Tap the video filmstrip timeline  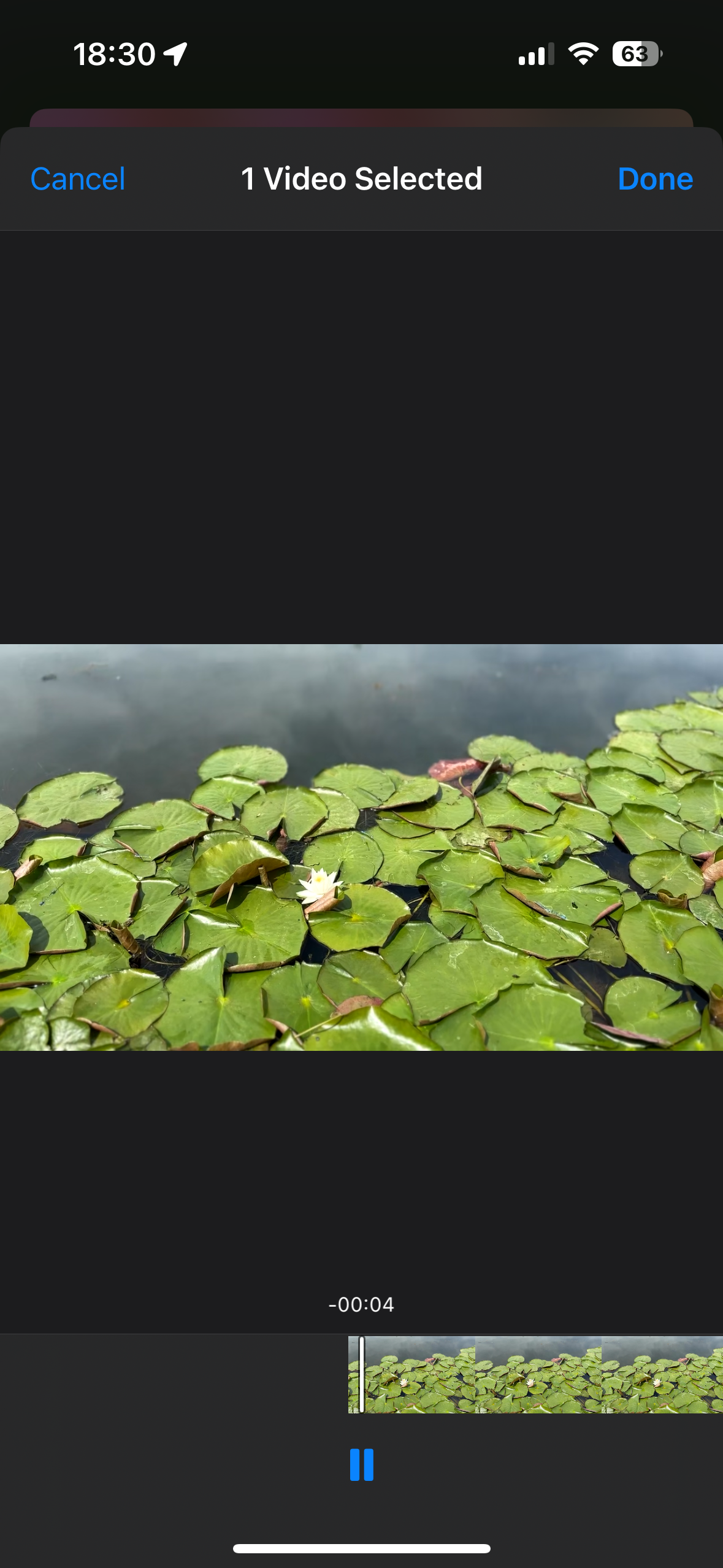click(x=535, y=1374)
